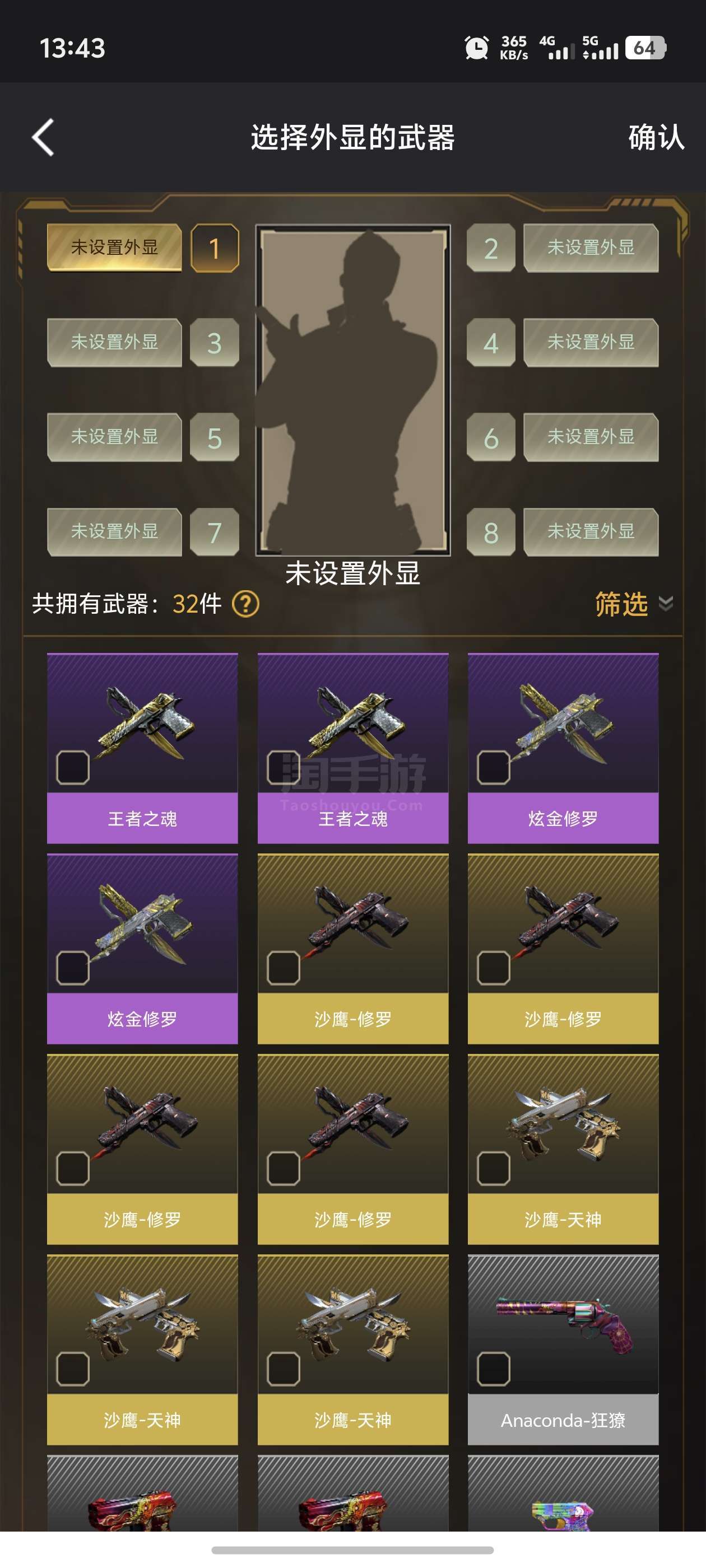Open the question mark help icon

[246, 604]
